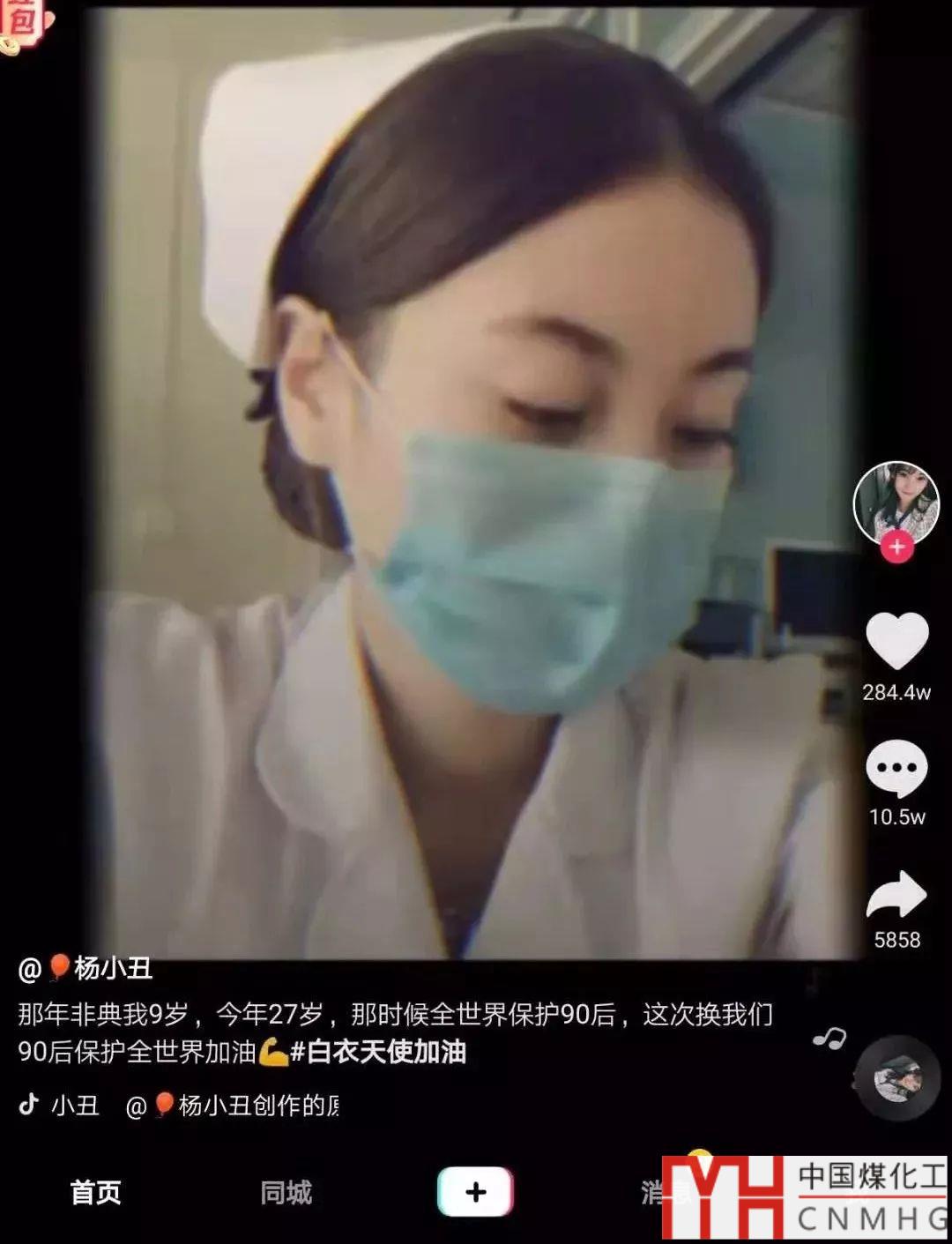Like this video with the heart icon
This screenshot has width=952, height=1244.
point(896,640)
